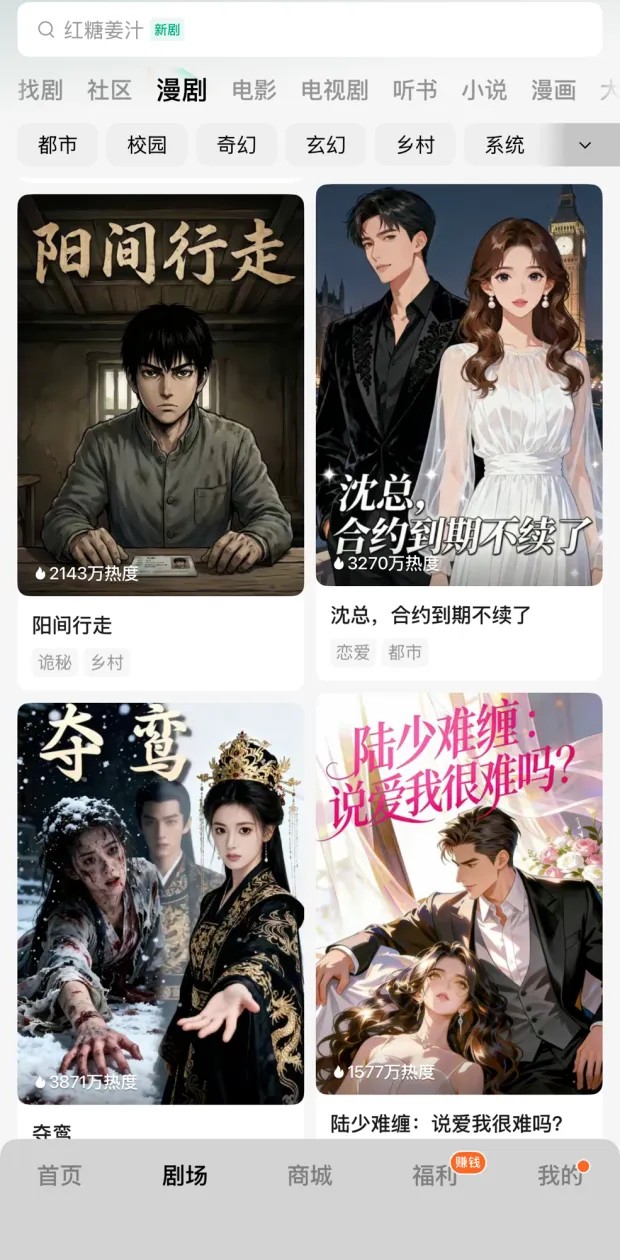
Task: Open the 漫画 tab
Action: coord(553,90)
